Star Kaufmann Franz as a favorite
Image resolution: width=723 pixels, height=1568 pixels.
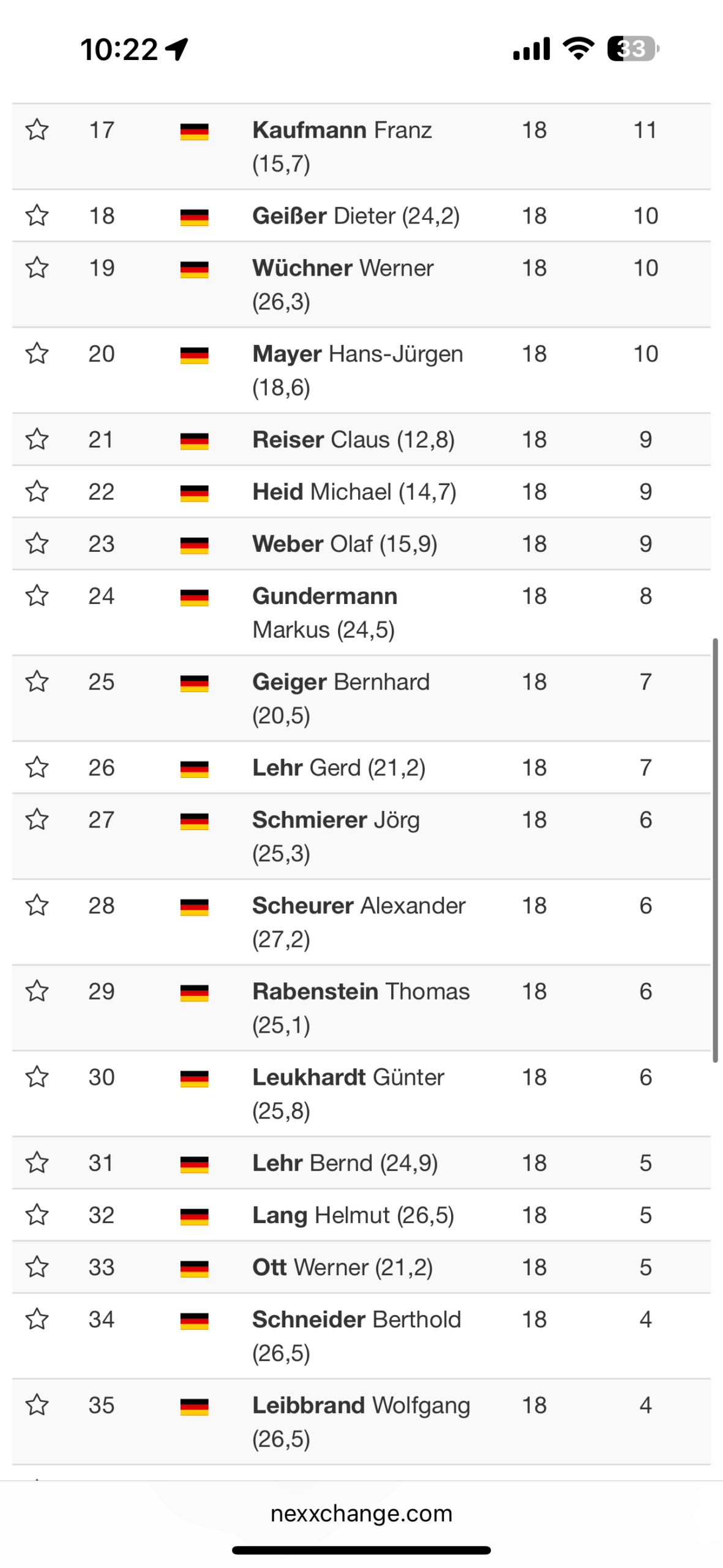click(37, 130)
